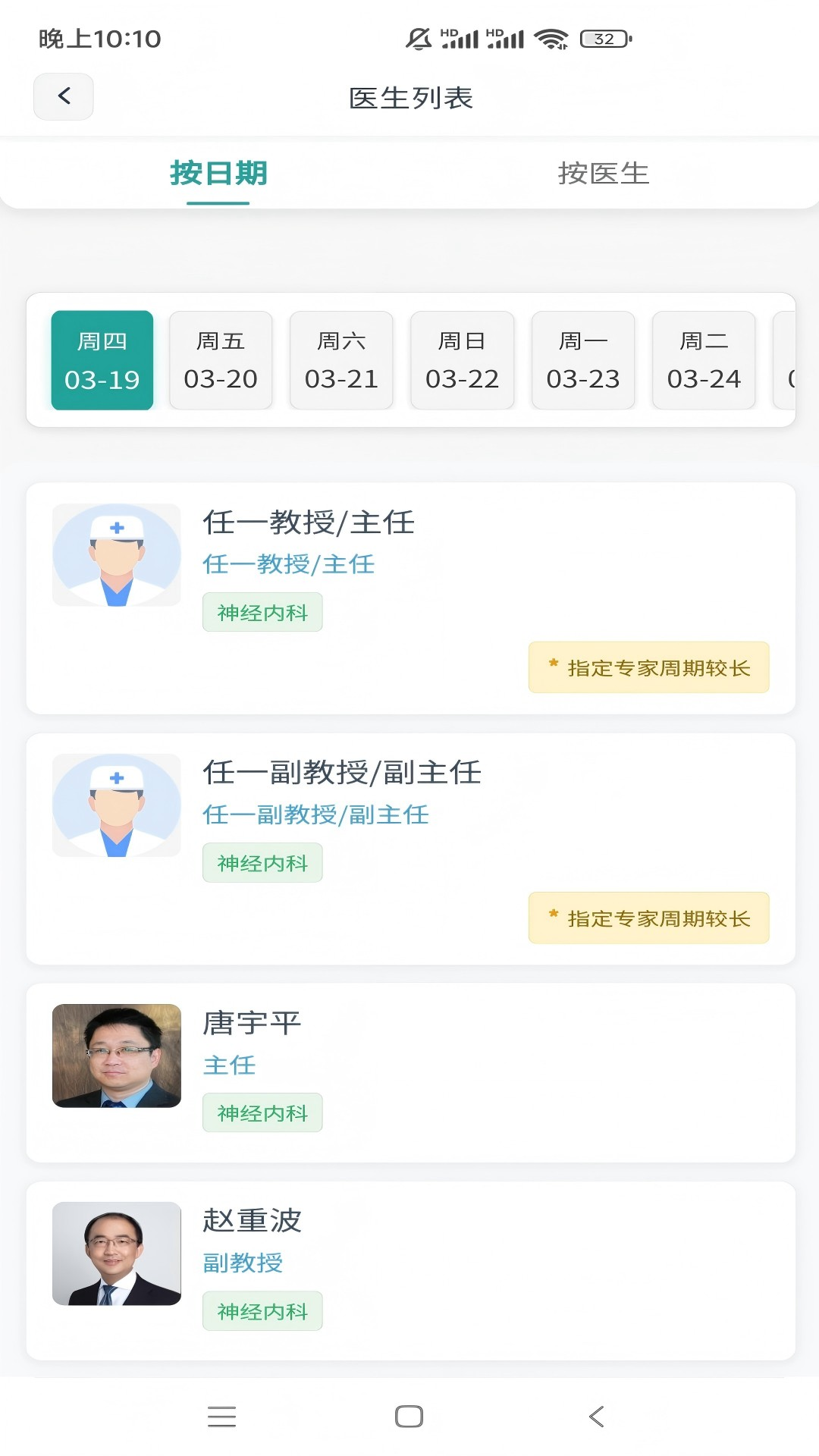Tap the home navigation icon

[x=408, y=1416]
